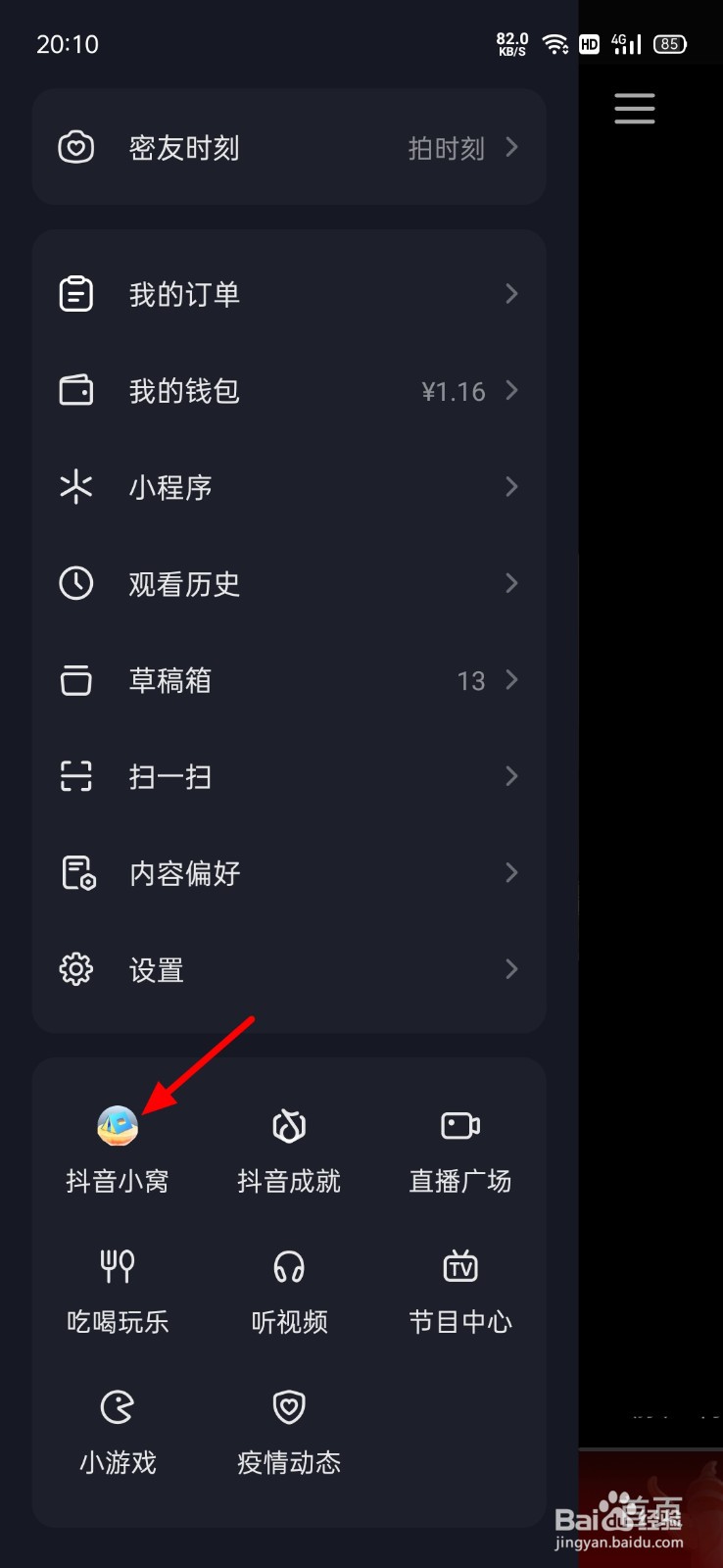Screen dimensions: 723x1568
Task: Select the 疫情动态 icon
Action: 288,1429
